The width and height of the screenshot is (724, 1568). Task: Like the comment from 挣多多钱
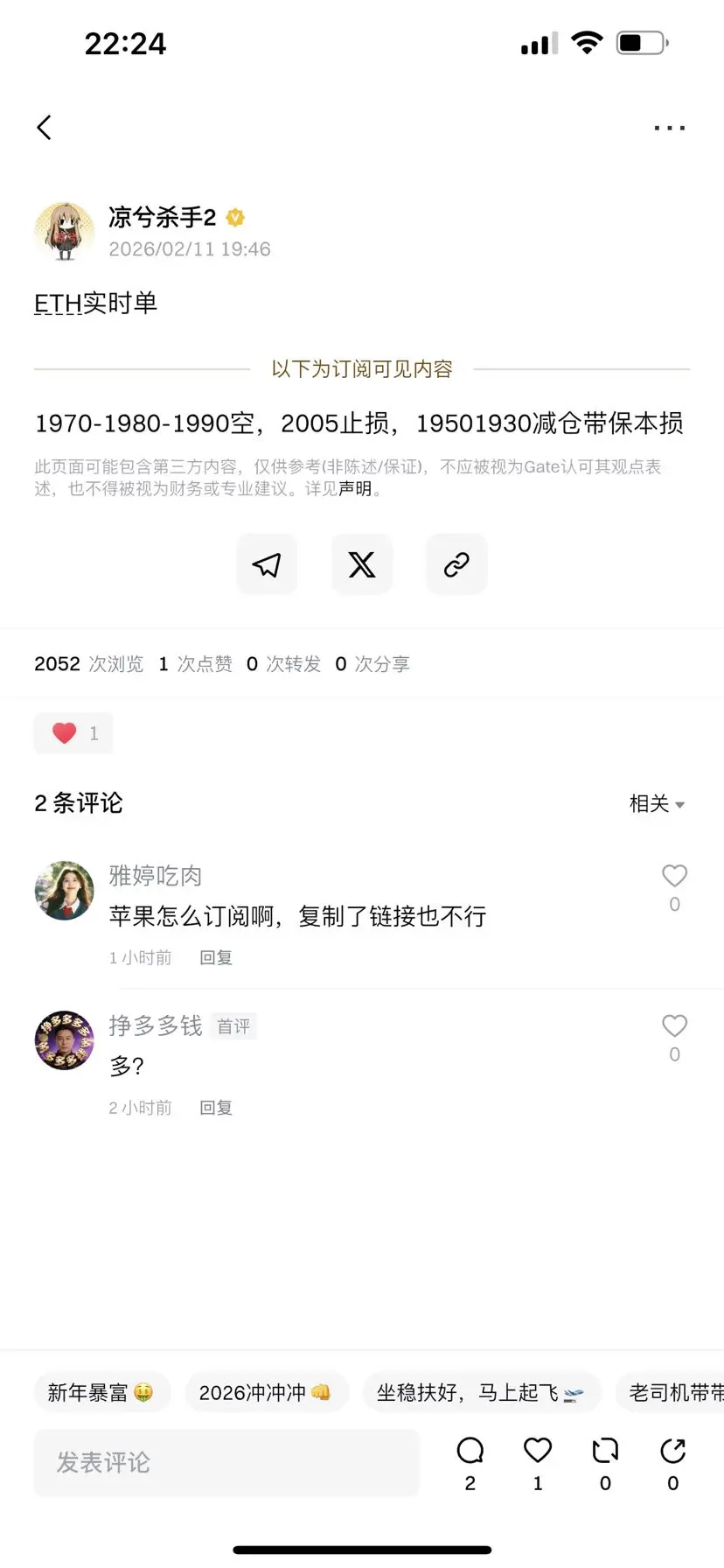point(673,1025)
